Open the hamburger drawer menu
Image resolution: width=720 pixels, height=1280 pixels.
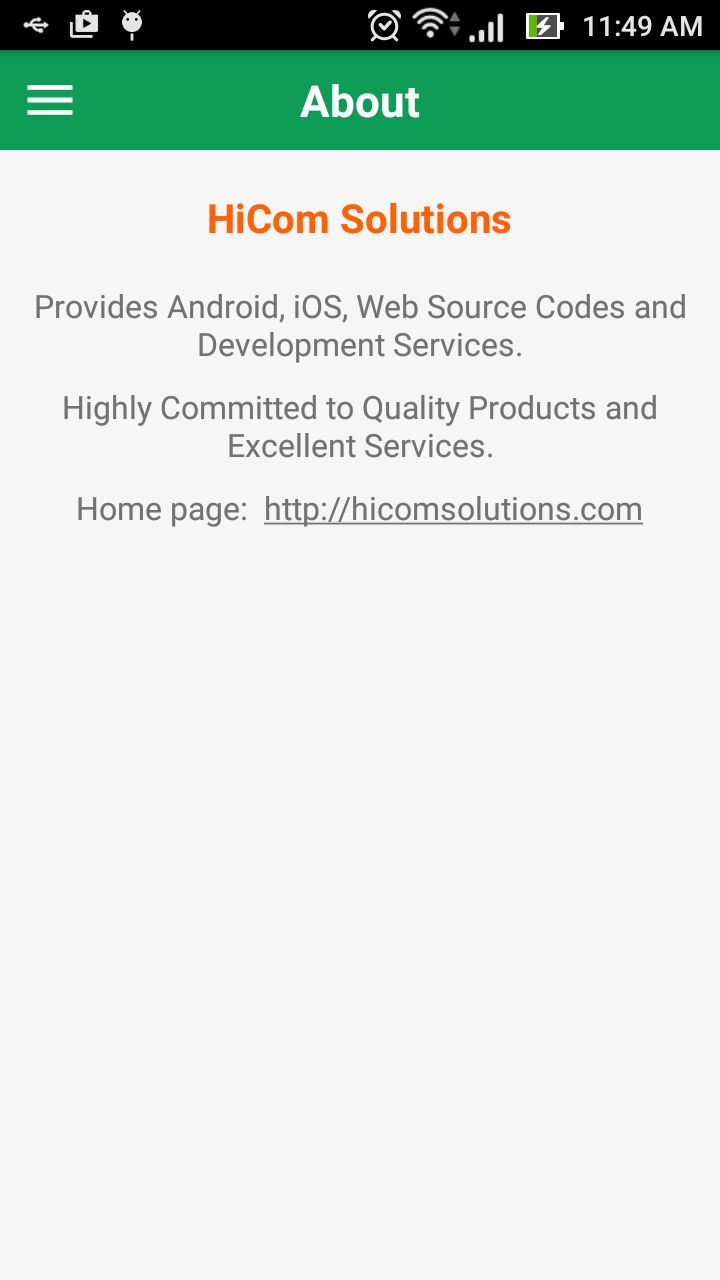pos(50,100)
